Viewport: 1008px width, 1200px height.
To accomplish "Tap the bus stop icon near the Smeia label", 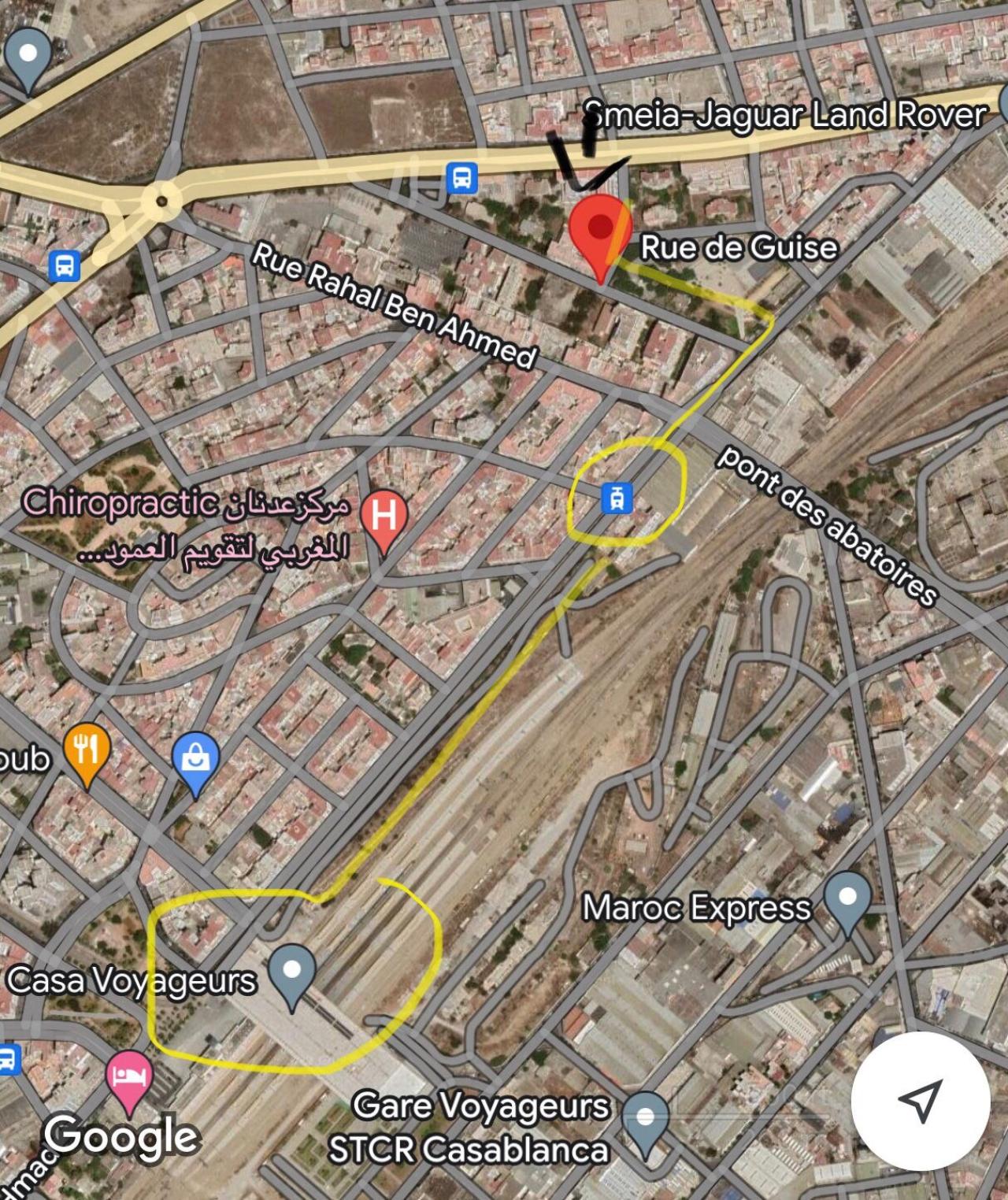I will pos(461,178).
